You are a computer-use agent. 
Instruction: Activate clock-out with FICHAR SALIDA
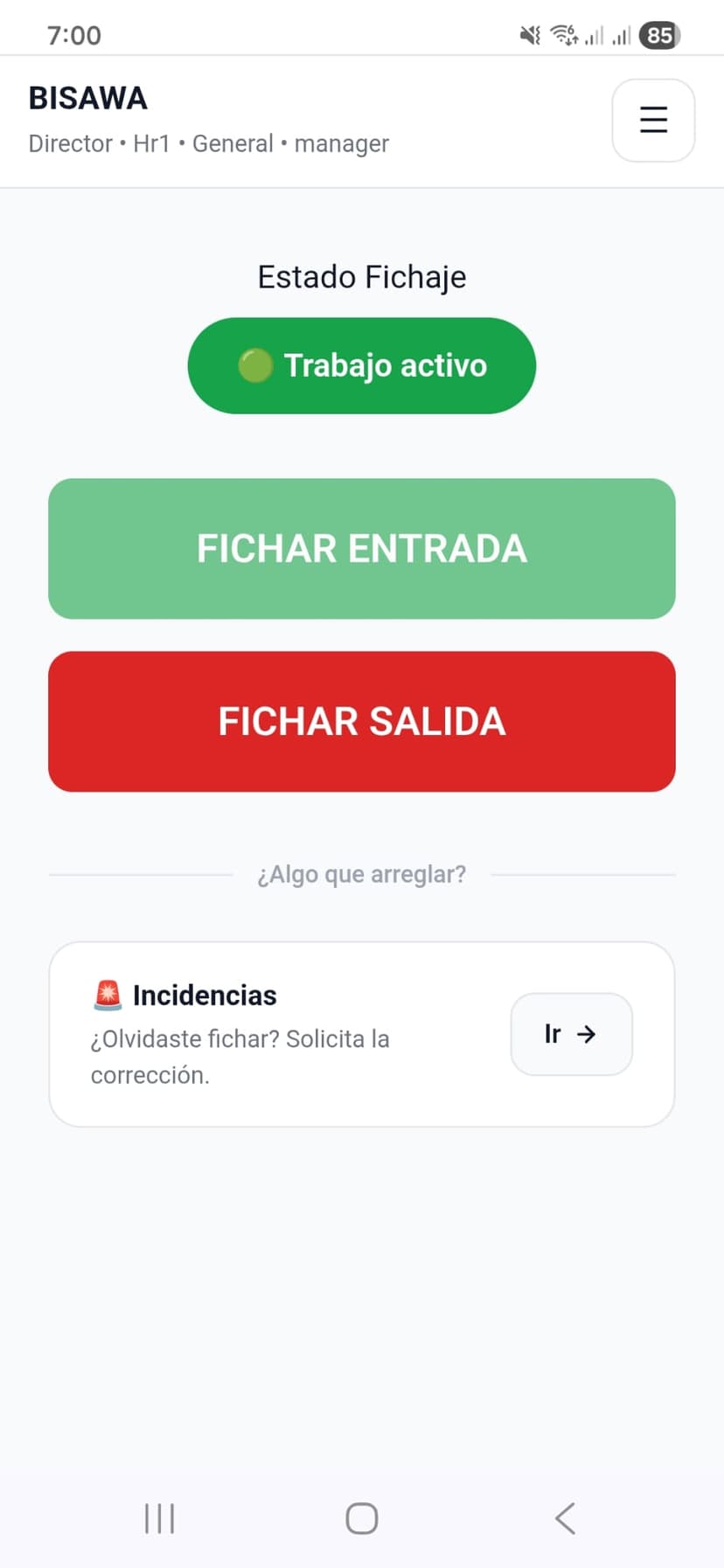[361, 721]
